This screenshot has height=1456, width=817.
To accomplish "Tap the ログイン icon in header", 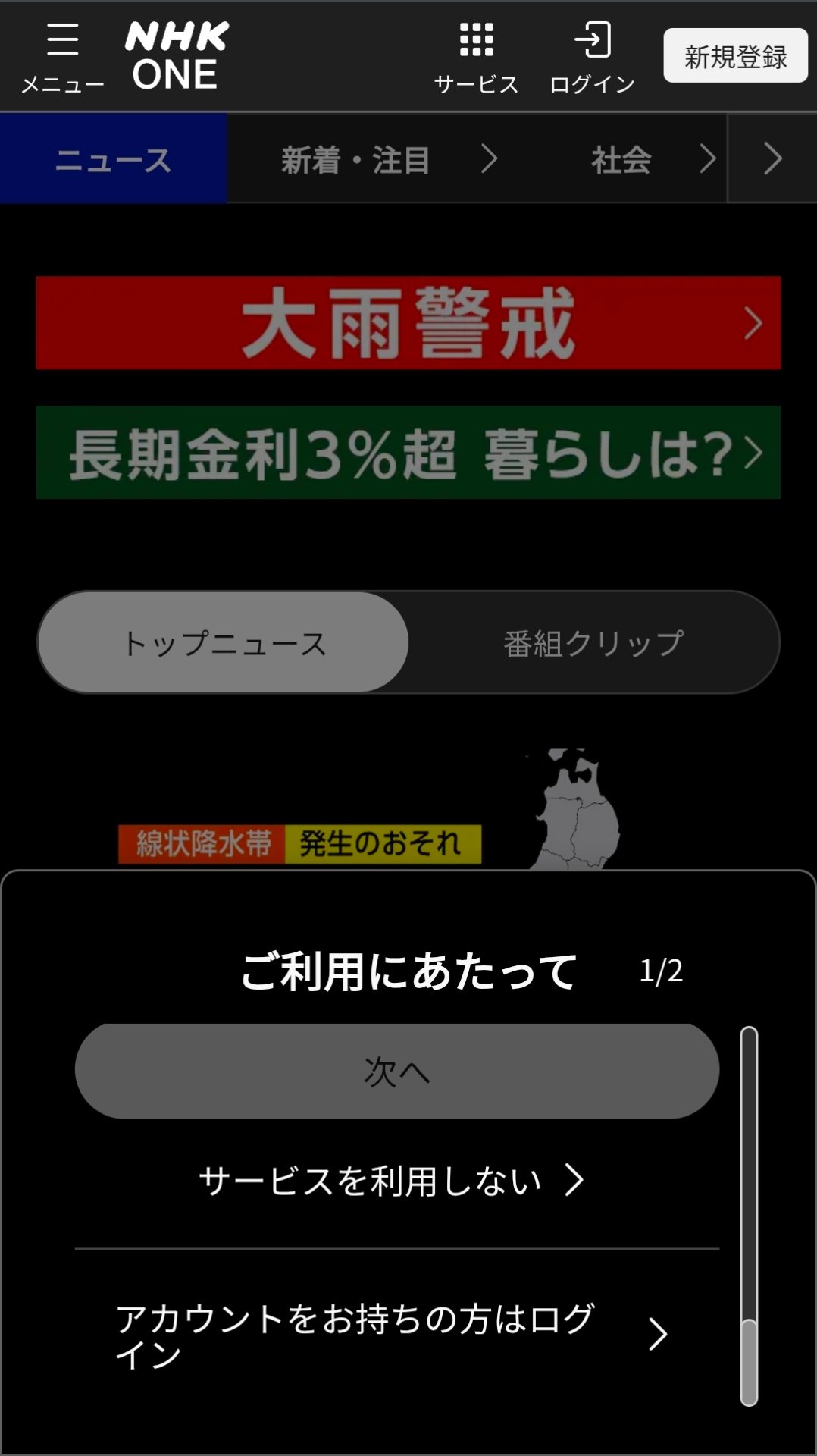I will tap(592, 57).
